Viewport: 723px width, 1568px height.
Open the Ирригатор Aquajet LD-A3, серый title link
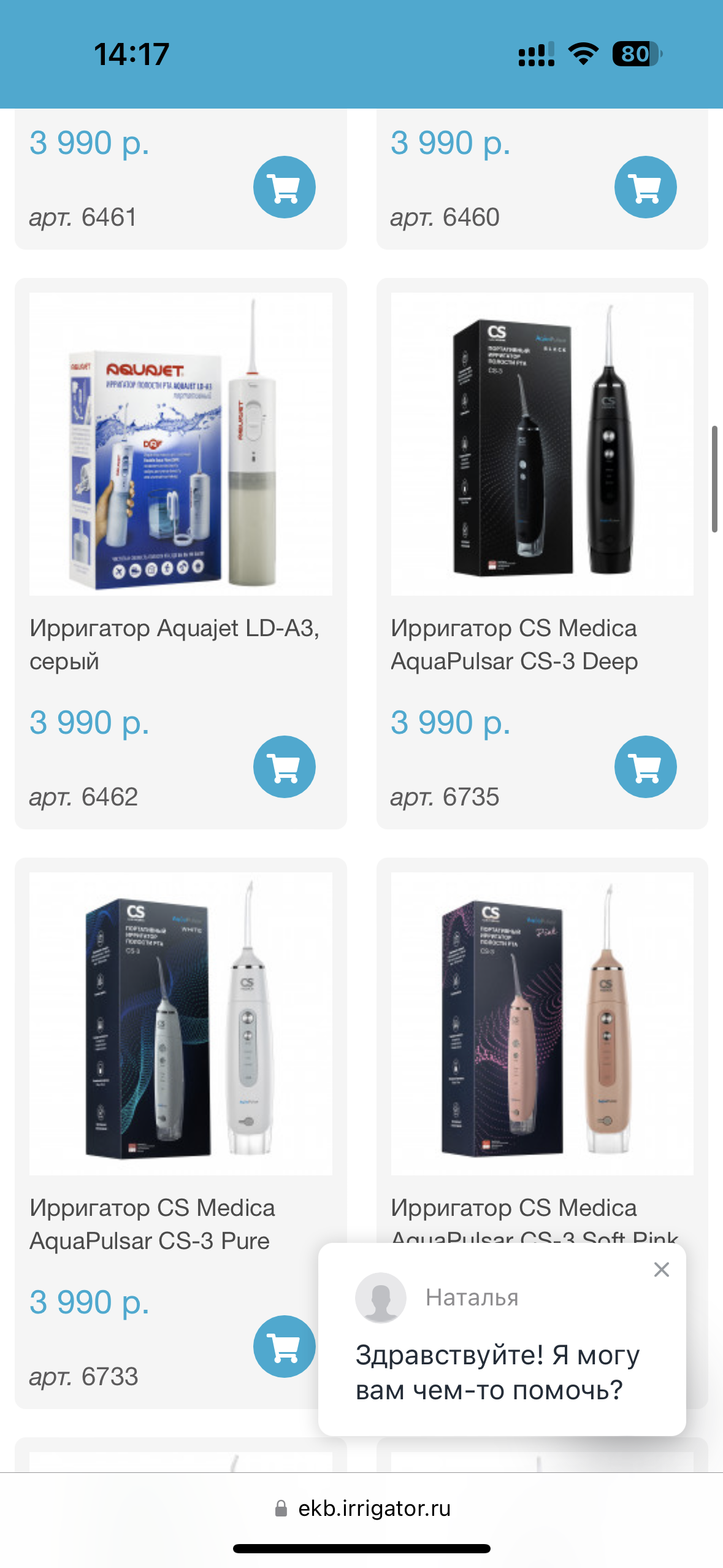click(x=175, y=645)
